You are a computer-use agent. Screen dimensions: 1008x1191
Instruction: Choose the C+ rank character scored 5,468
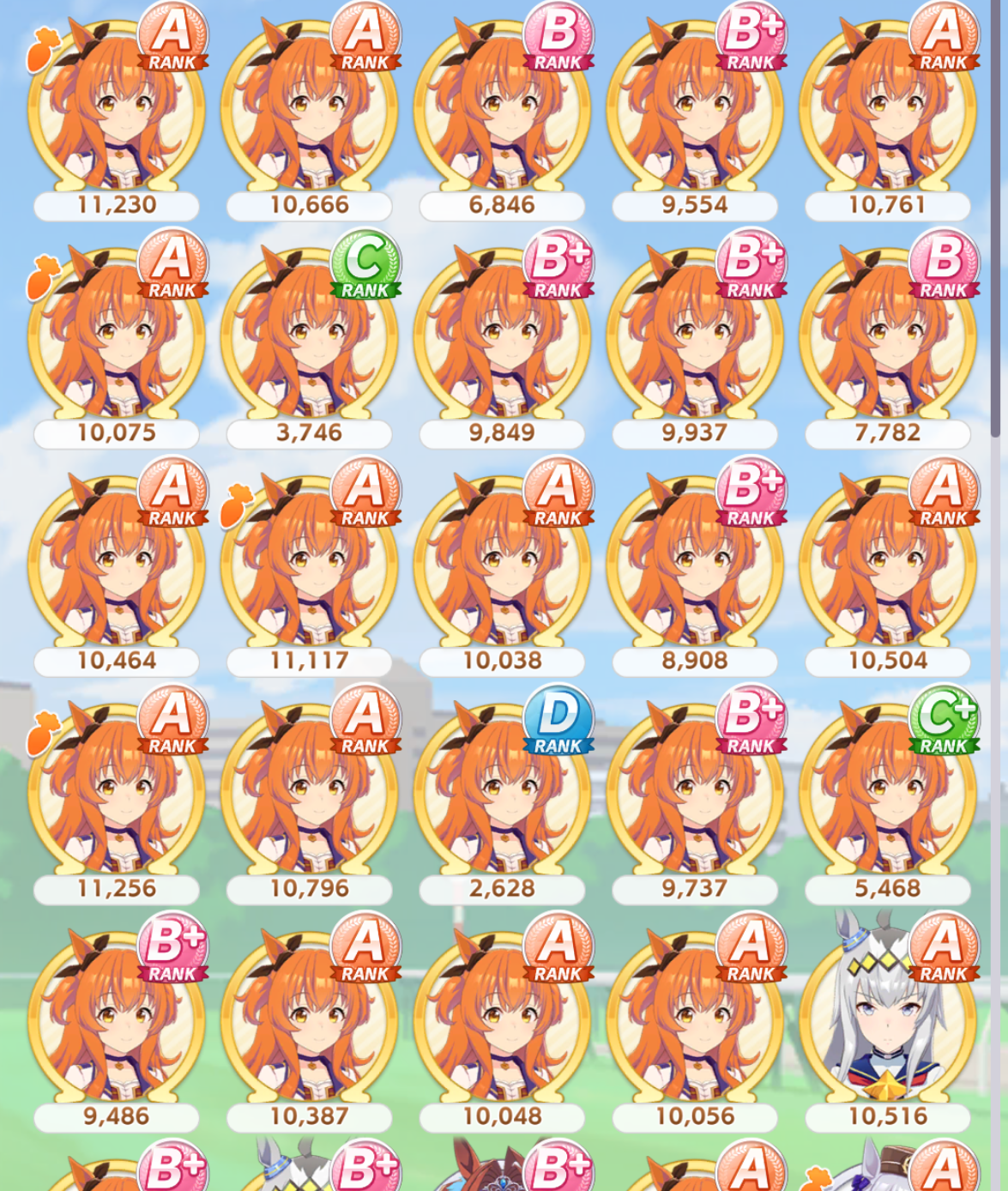(888, 794)
